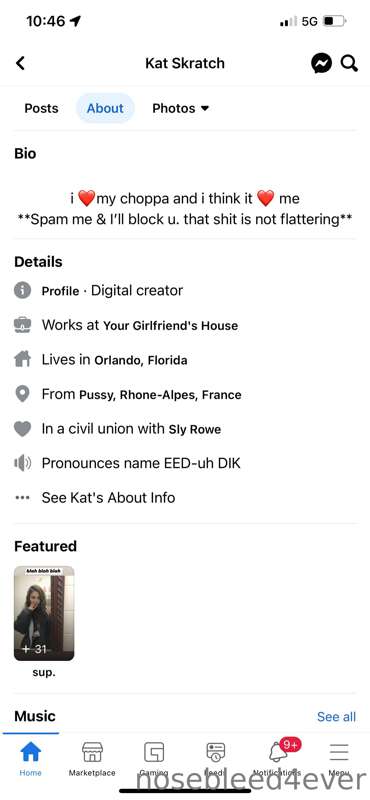The width and height of the screenshot is (370, 800).
Task: Open Your Girlfriend's House workplace link
Action: point(170,326)
